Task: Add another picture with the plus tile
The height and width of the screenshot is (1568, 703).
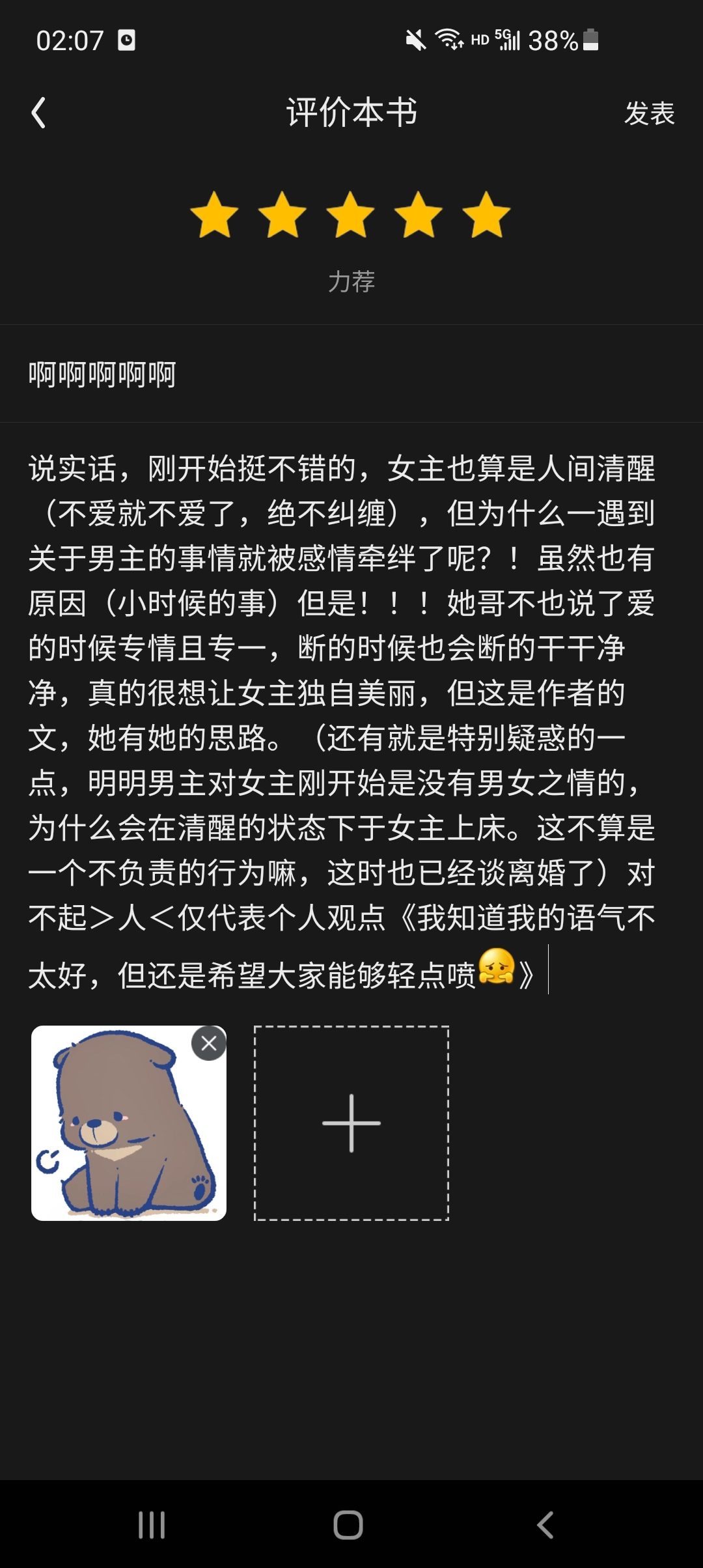Action: (x=351, y=1123)
